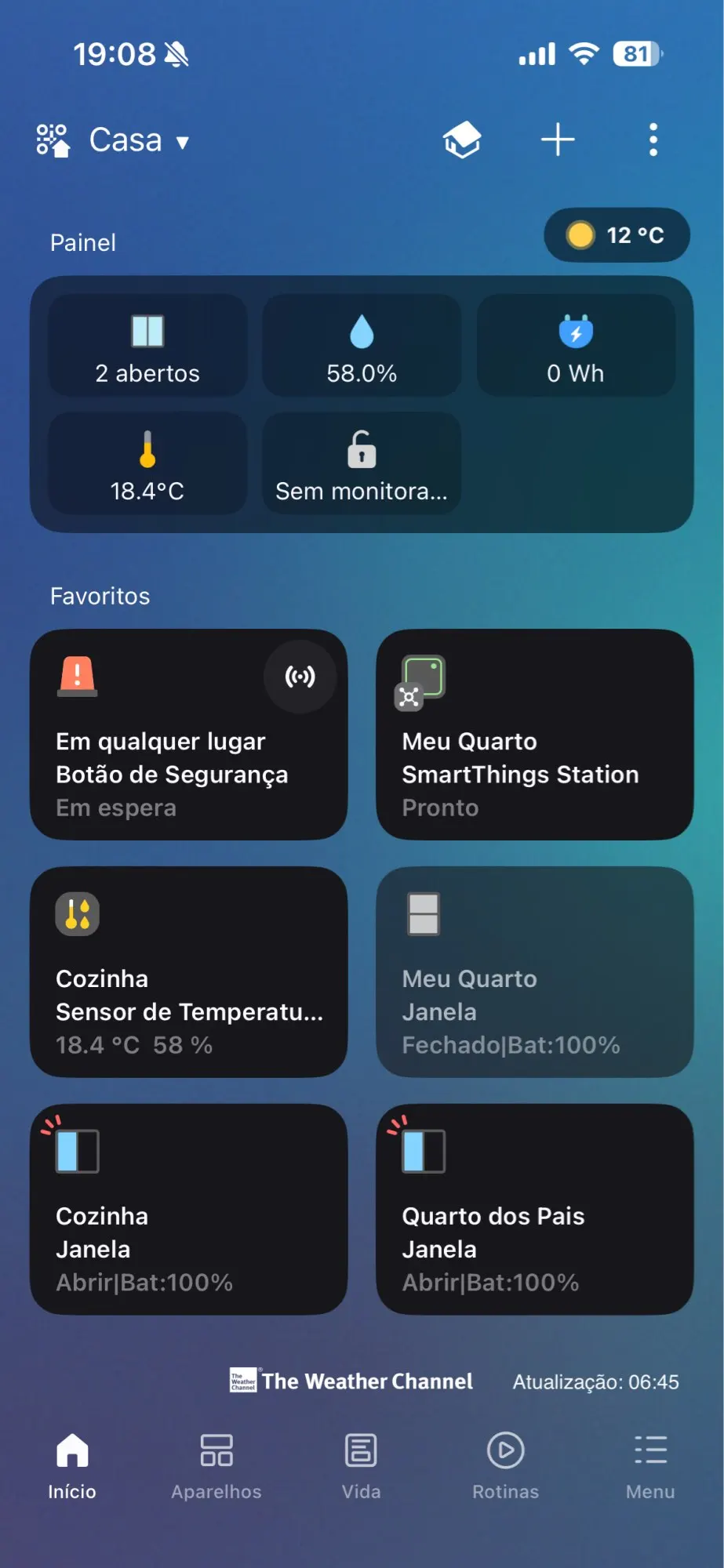724x1568 pixels.
Task: View the 58.0% humidity tile
Action: pos(362,346)
